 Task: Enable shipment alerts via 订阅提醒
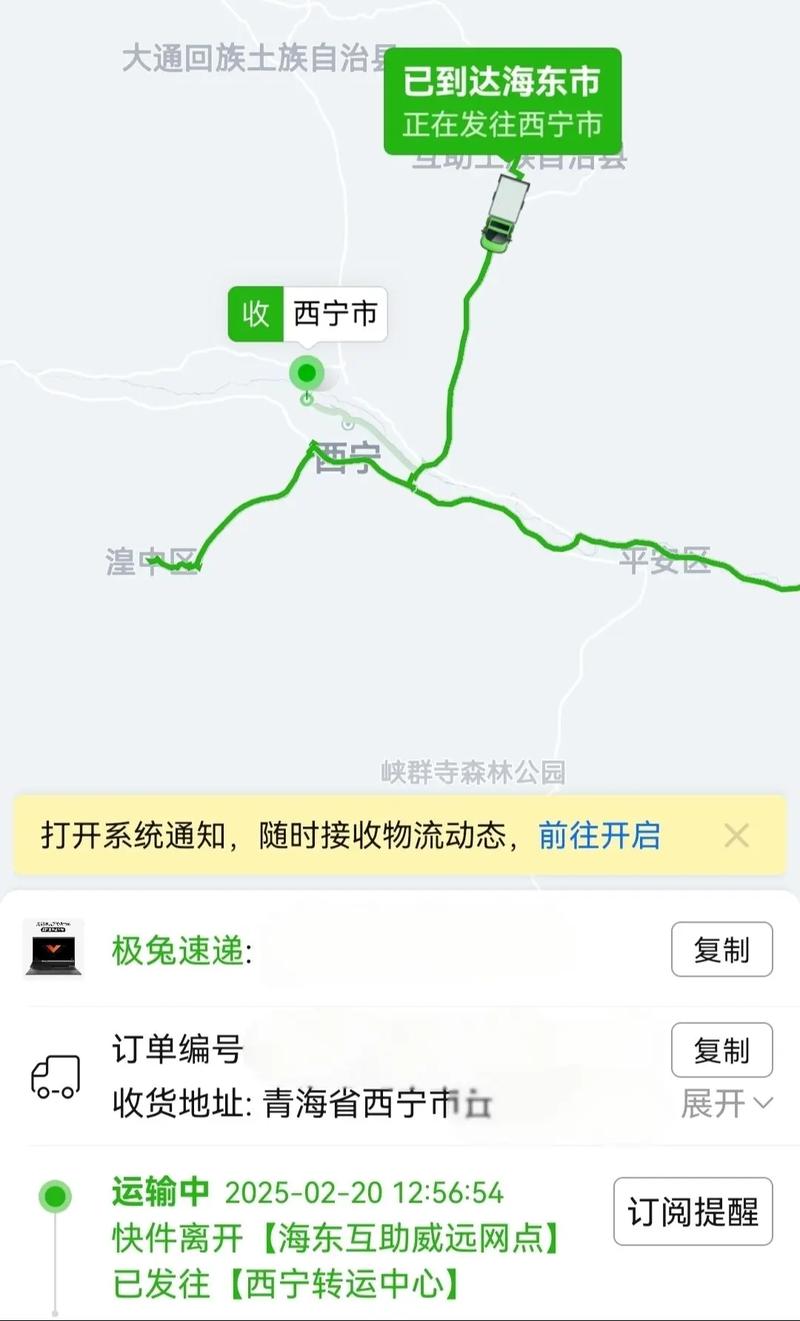coord(691,1210)
